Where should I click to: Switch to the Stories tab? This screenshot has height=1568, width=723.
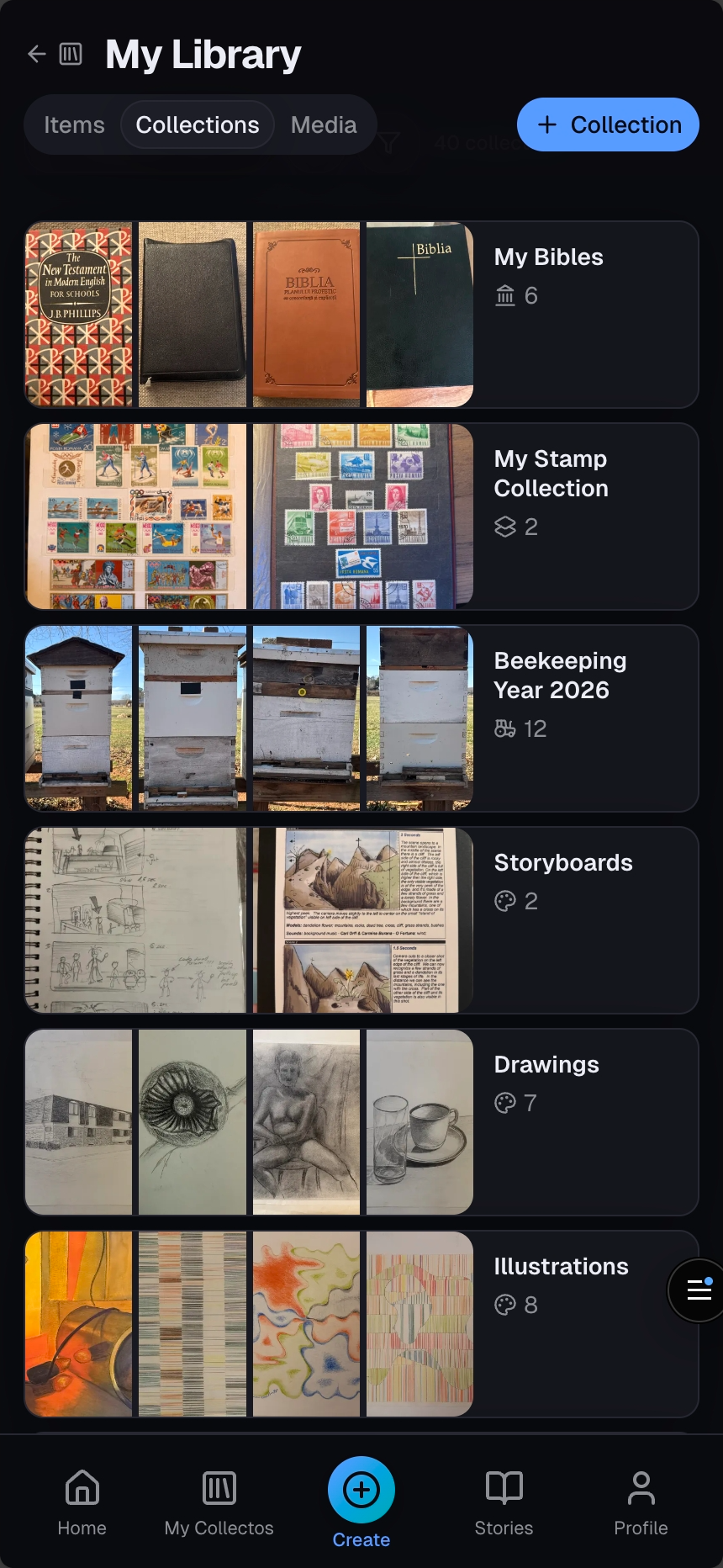click(x=504, y=1502)
